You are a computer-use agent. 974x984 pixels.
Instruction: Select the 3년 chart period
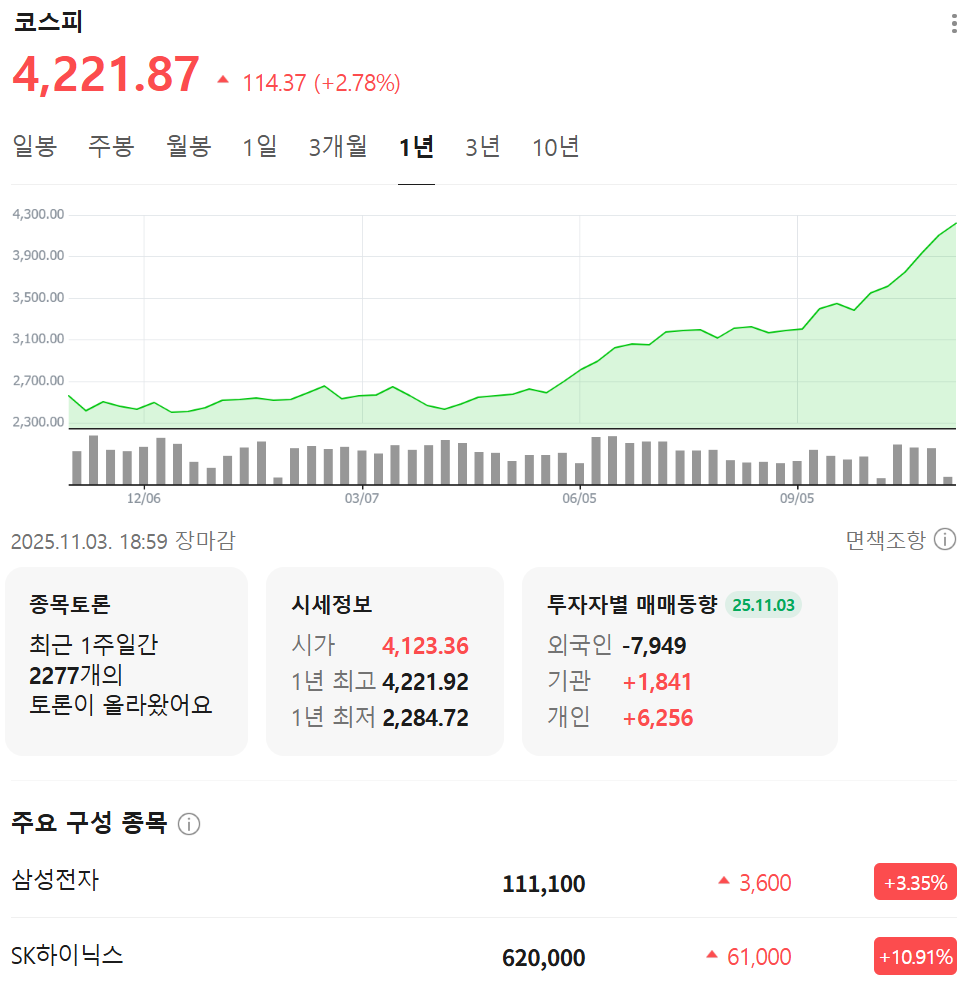(x=482, y=147)
